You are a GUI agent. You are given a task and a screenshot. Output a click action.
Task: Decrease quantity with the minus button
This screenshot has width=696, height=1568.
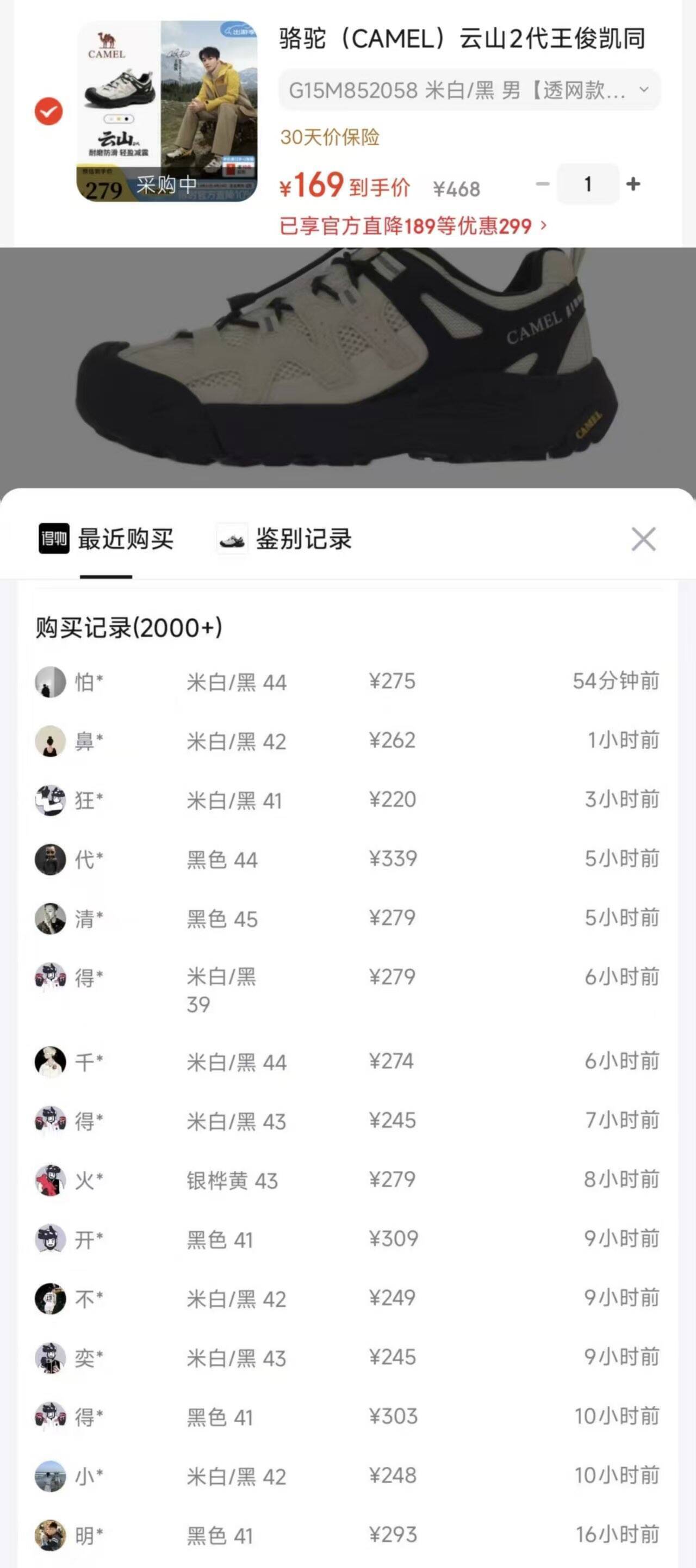[542, 184]
